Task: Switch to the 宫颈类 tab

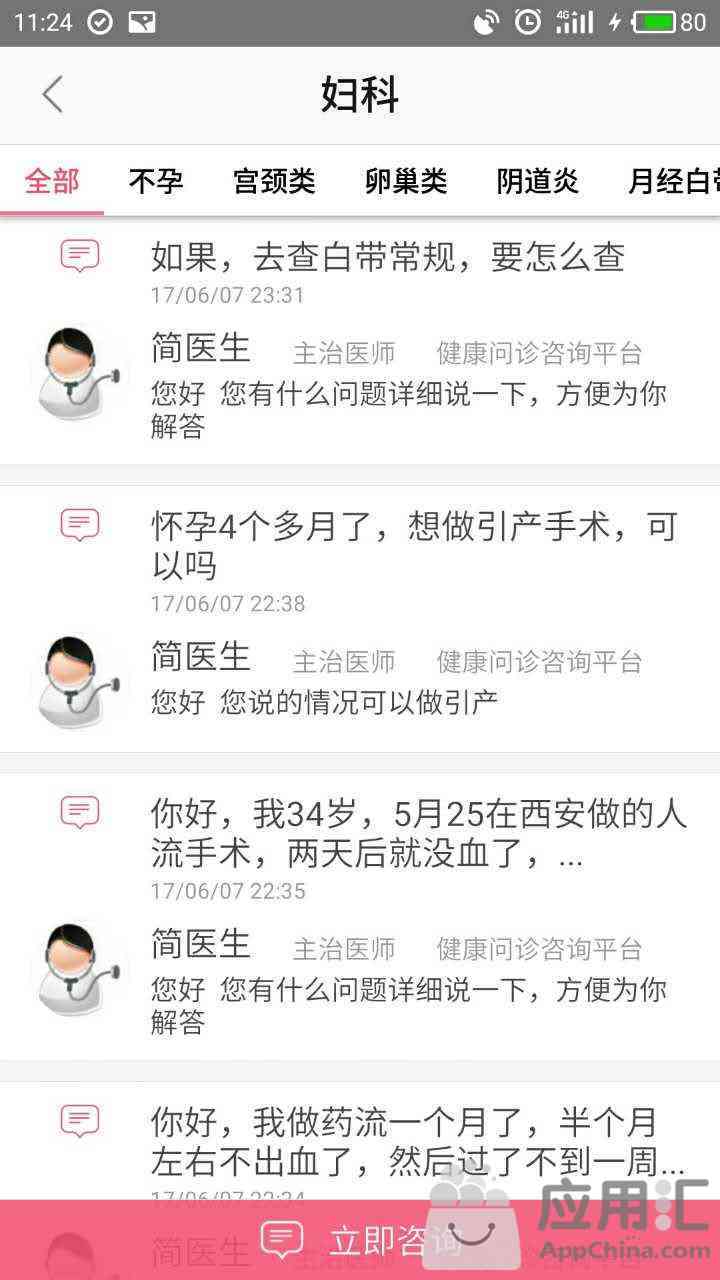Action: click(274, 181)
